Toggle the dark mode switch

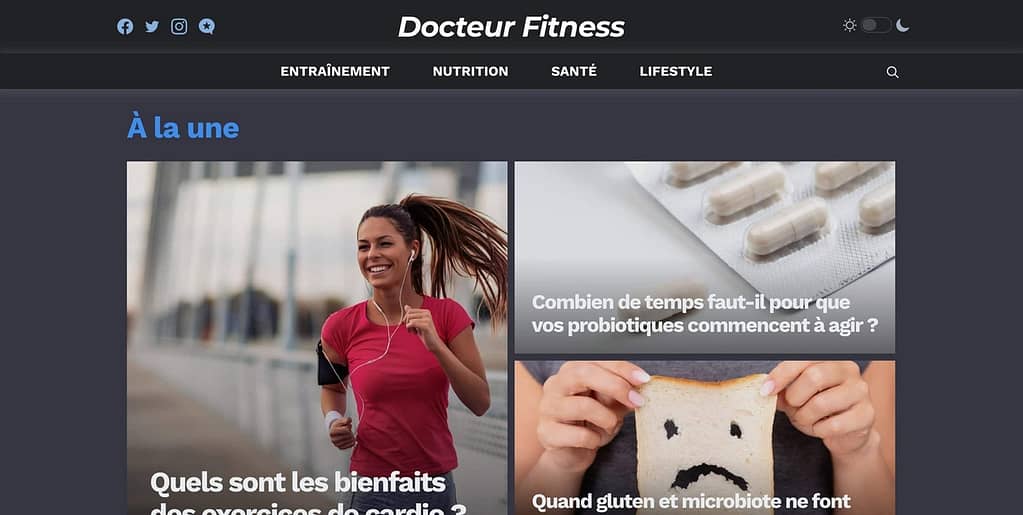coord(876,25)
